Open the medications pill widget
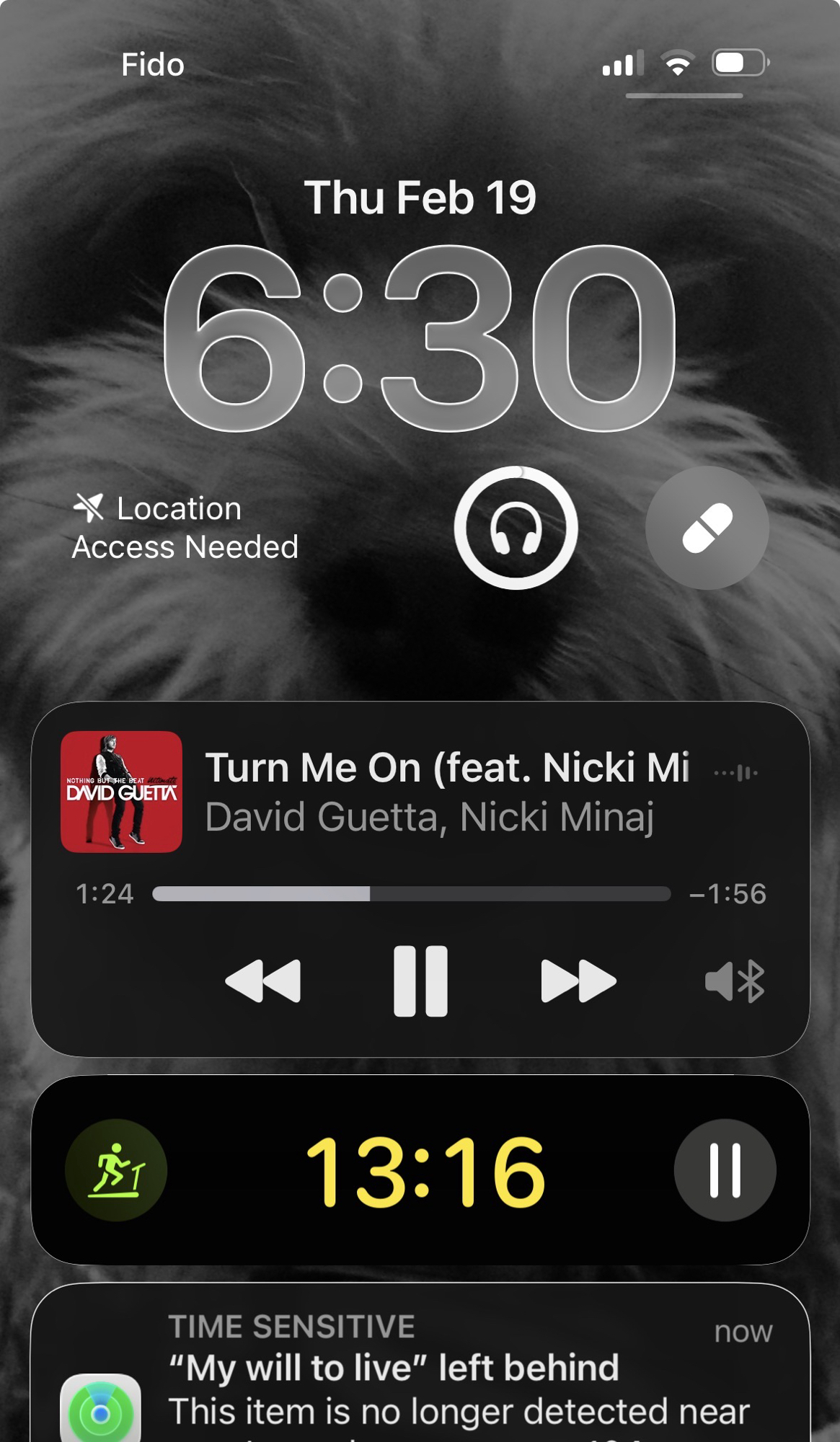 (x=707, y=528)
